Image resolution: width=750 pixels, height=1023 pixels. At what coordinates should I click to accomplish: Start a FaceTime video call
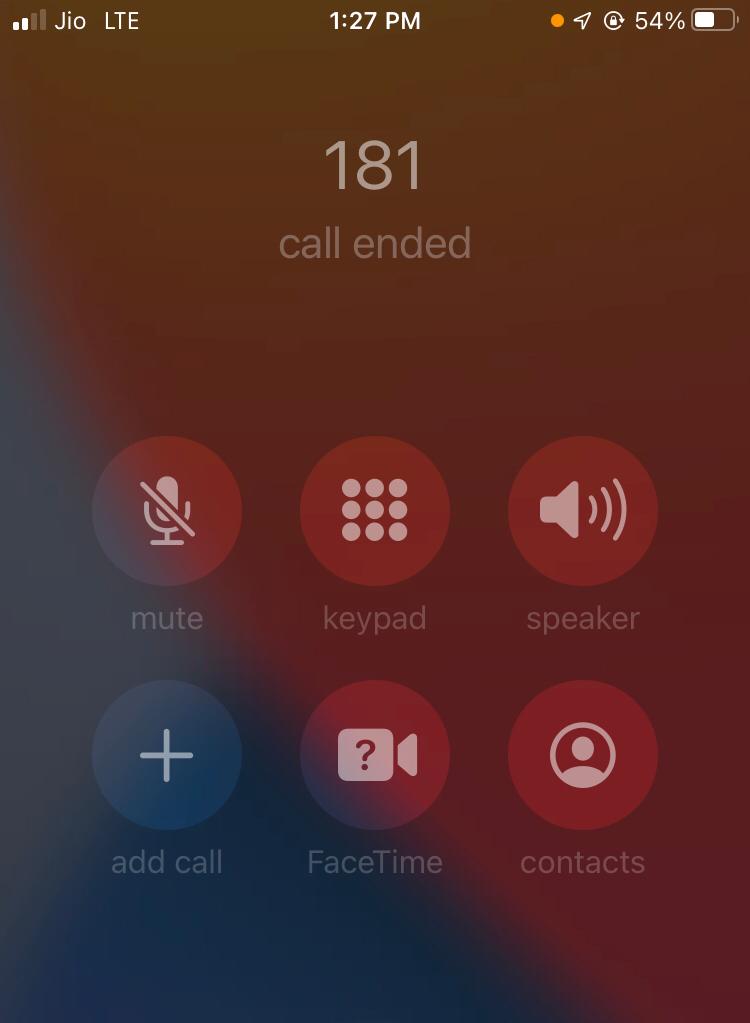374,755
